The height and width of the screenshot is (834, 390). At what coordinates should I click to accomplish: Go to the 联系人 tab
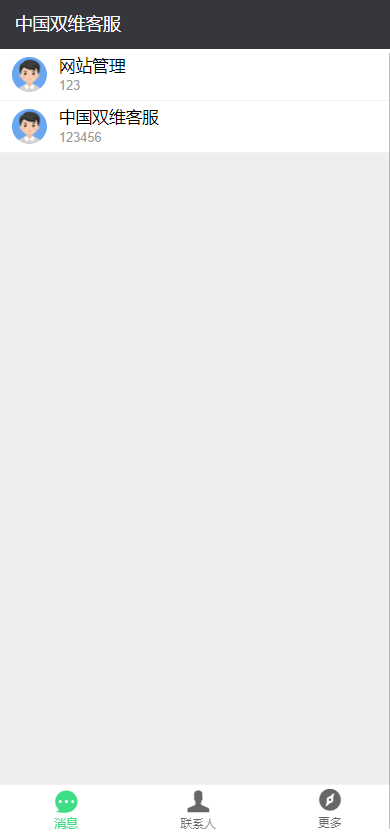point(198,810)
